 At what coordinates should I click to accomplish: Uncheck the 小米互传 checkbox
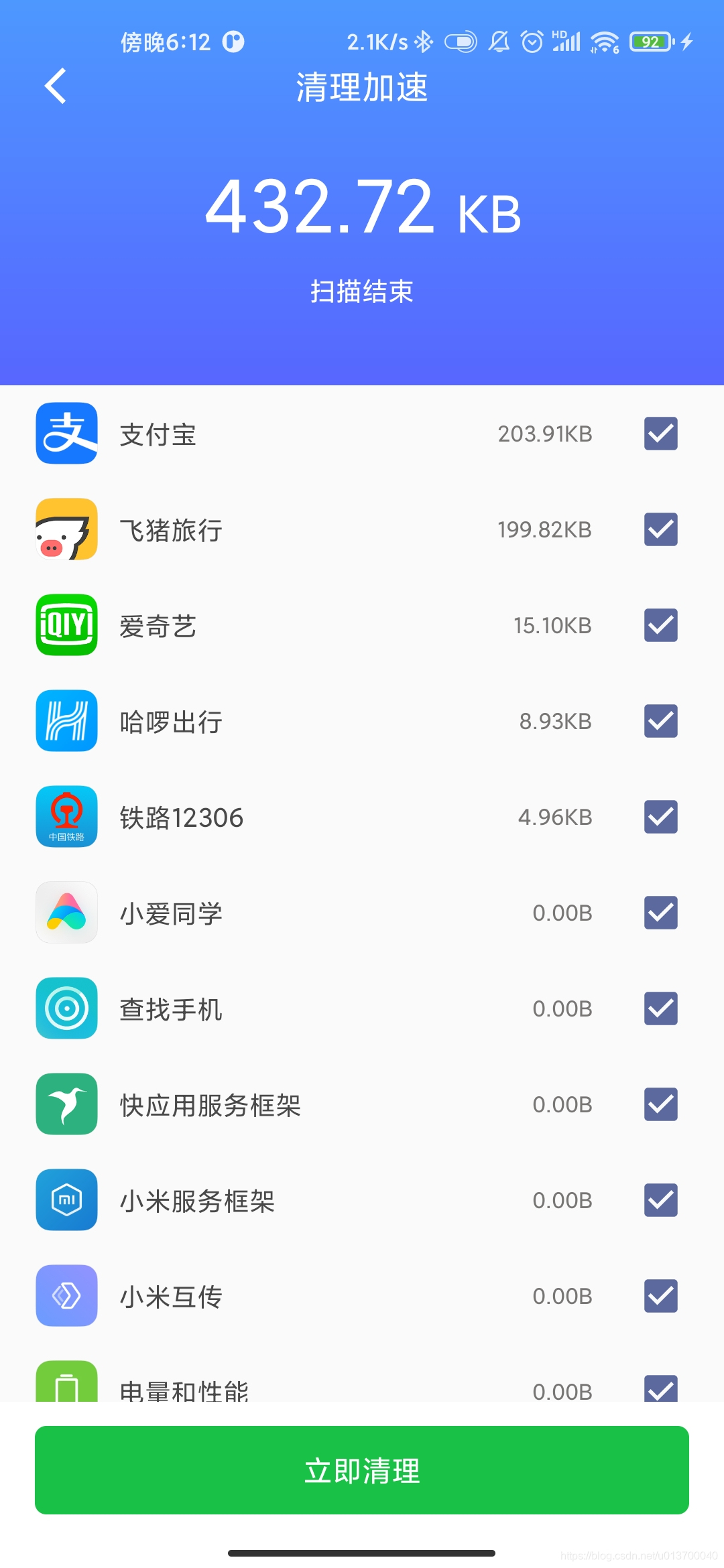(660, 1296)
